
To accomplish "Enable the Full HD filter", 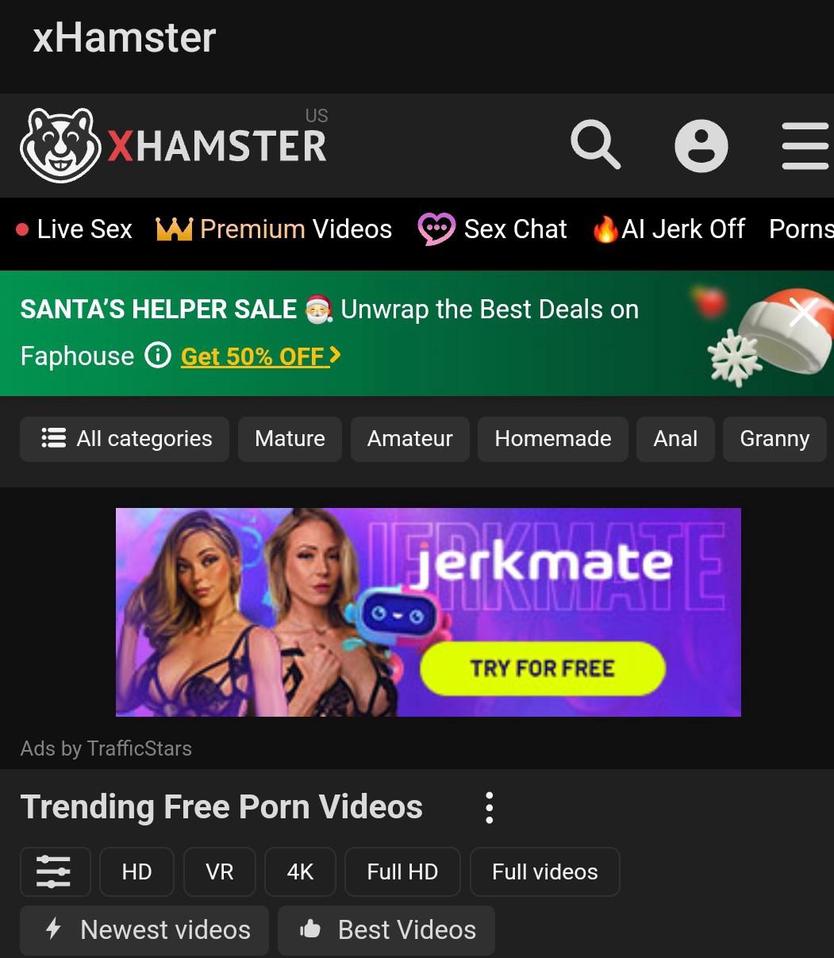I will 402,871.
